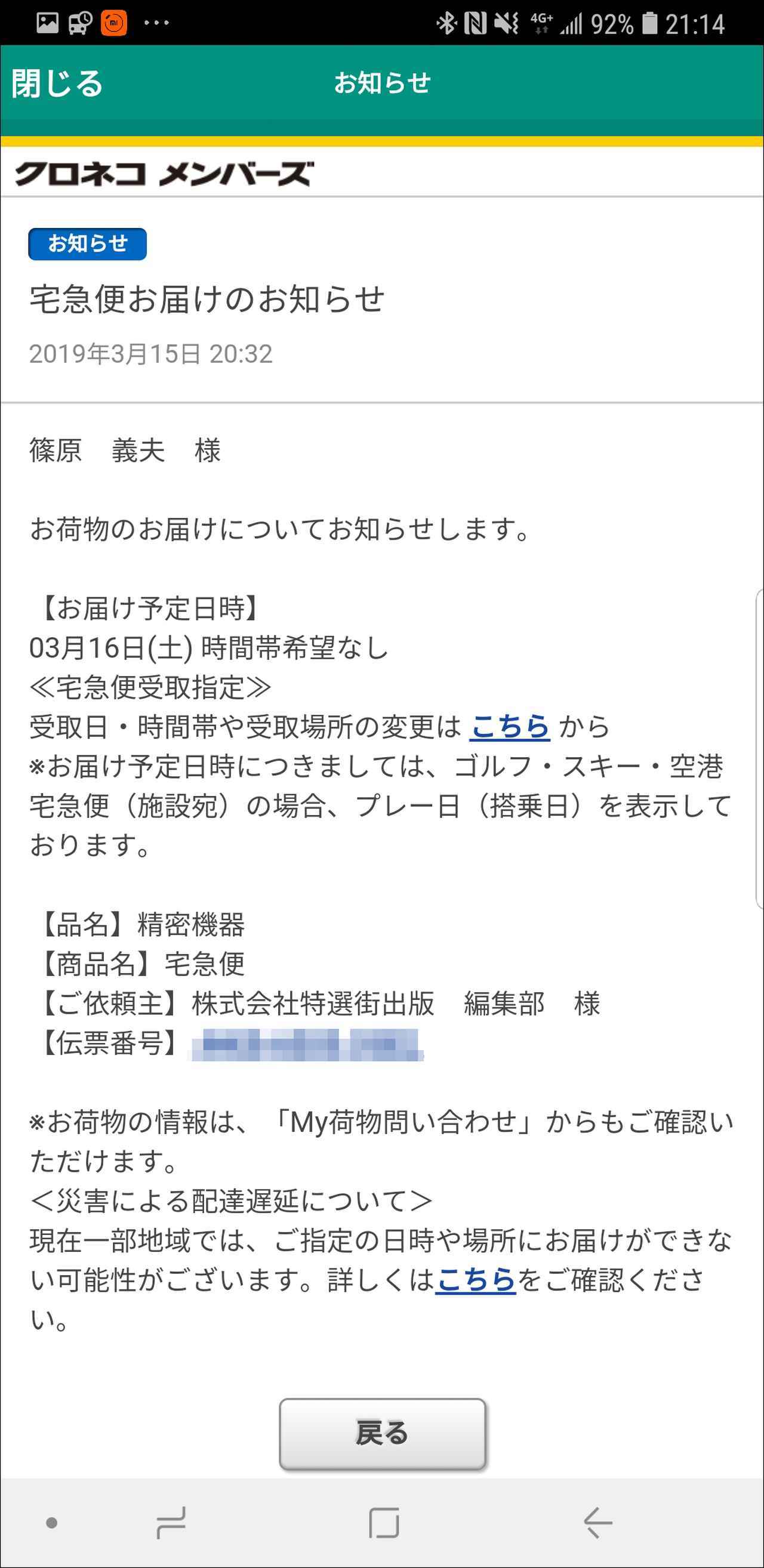Tap the 戻る button
Screen dimensions: 764x1568
pyautogui.click(x=383, y=1434)
